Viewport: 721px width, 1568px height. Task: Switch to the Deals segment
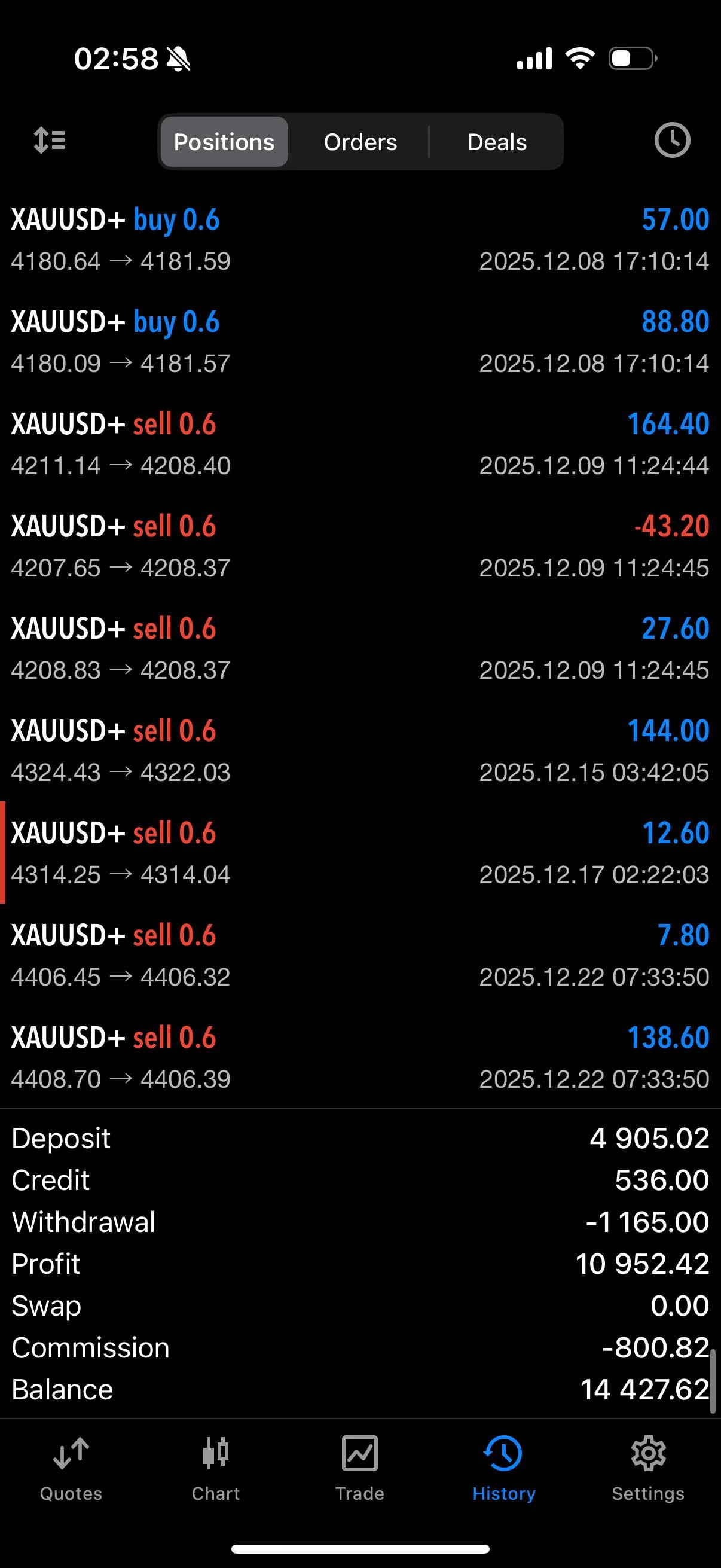pos(496,142)
